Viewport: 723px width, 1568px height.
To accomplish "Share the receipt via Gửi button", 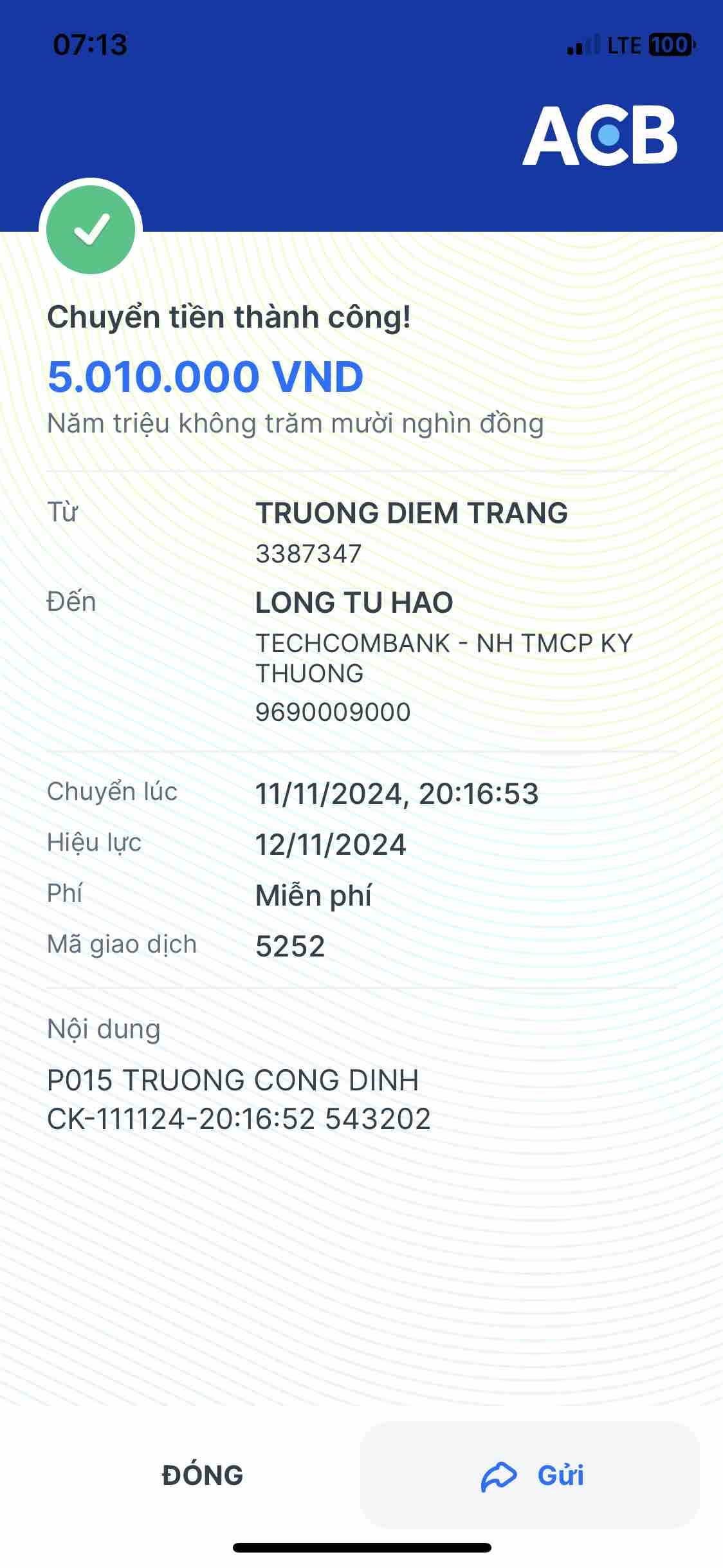I will point(531,1475).
